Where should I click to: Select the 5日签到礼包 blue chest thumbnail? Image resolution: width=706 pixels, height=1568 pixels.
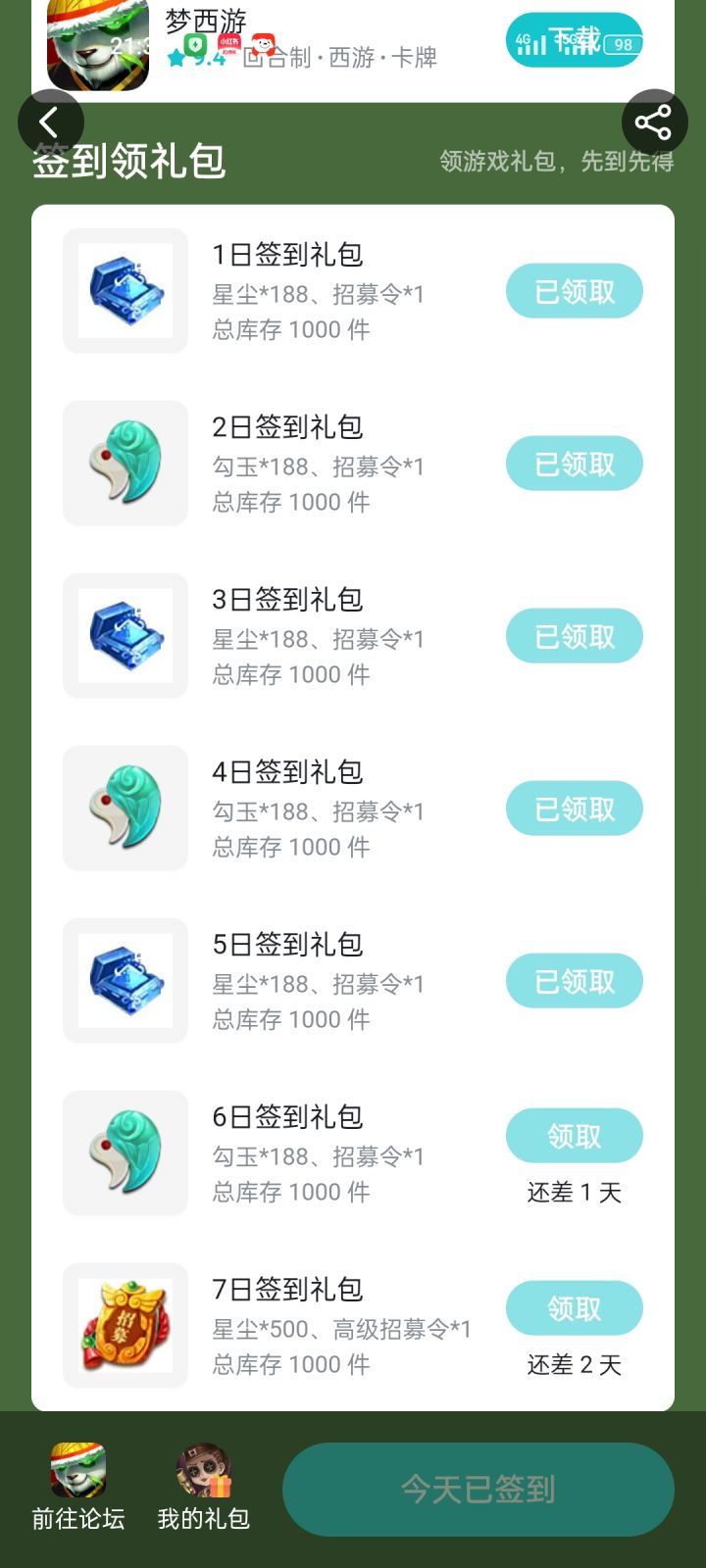point(125,981)
